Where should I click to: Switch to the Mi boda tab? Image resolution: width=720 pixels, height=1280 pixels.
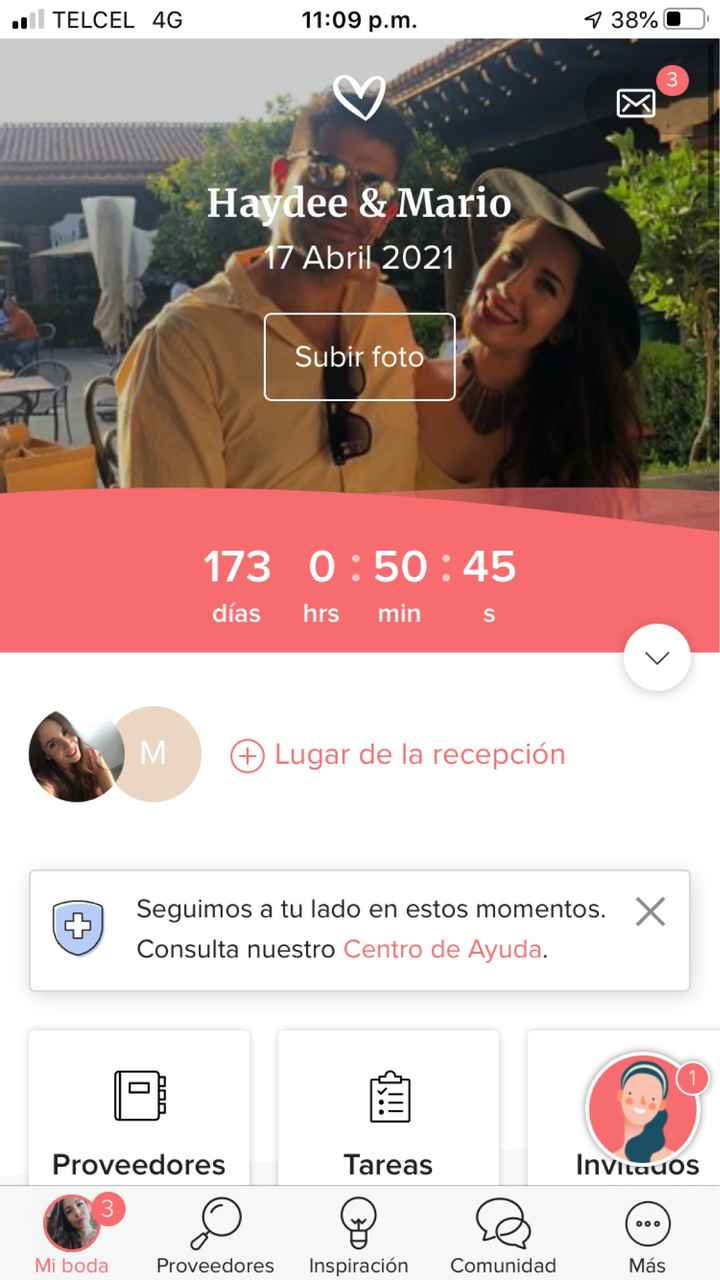(x=71, y=1230)
